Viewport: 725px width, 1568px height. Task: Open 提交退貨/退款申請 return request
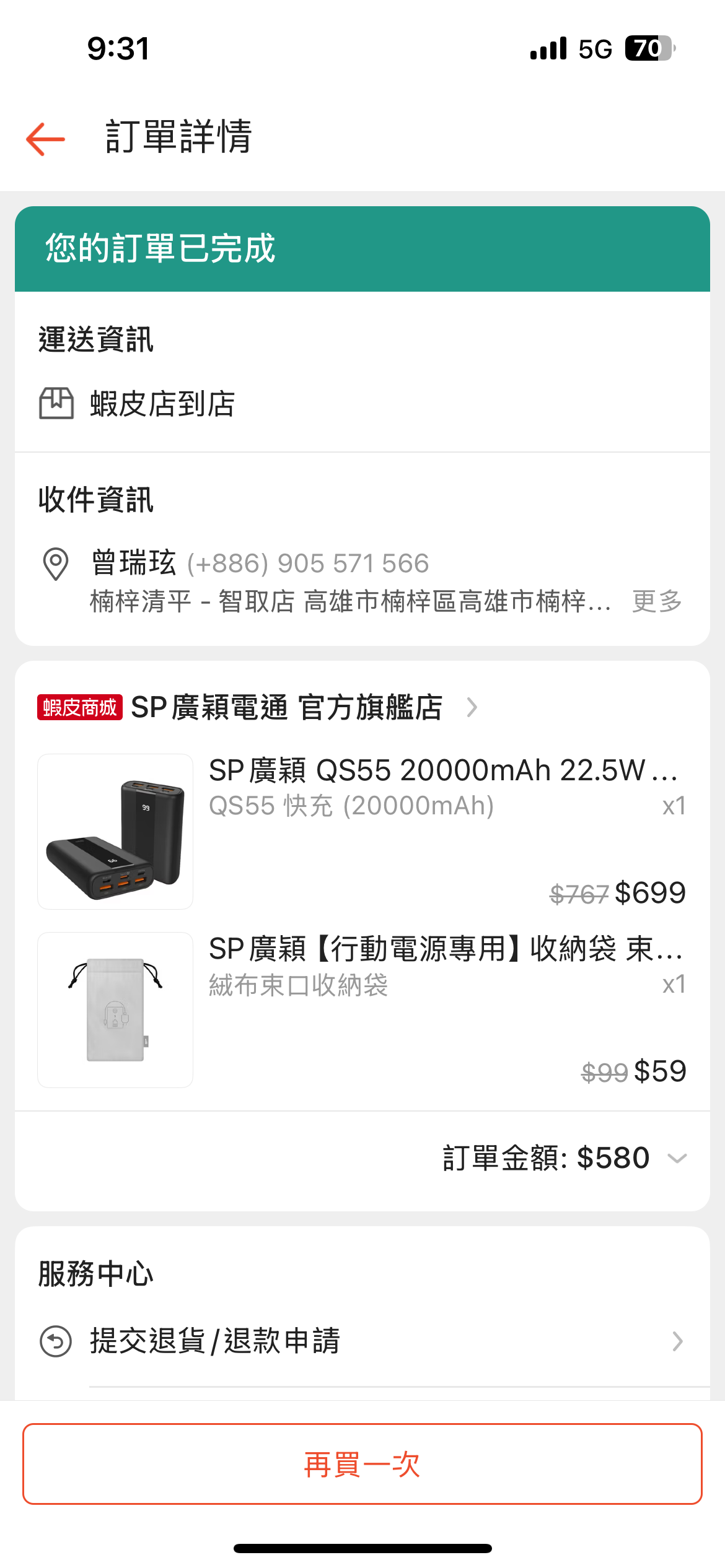pos(362,1341)
